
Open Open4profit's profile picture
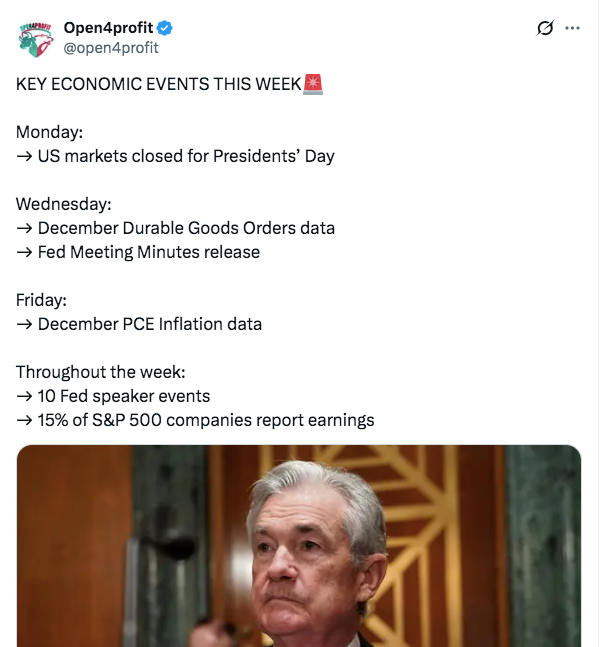(36, 37)
